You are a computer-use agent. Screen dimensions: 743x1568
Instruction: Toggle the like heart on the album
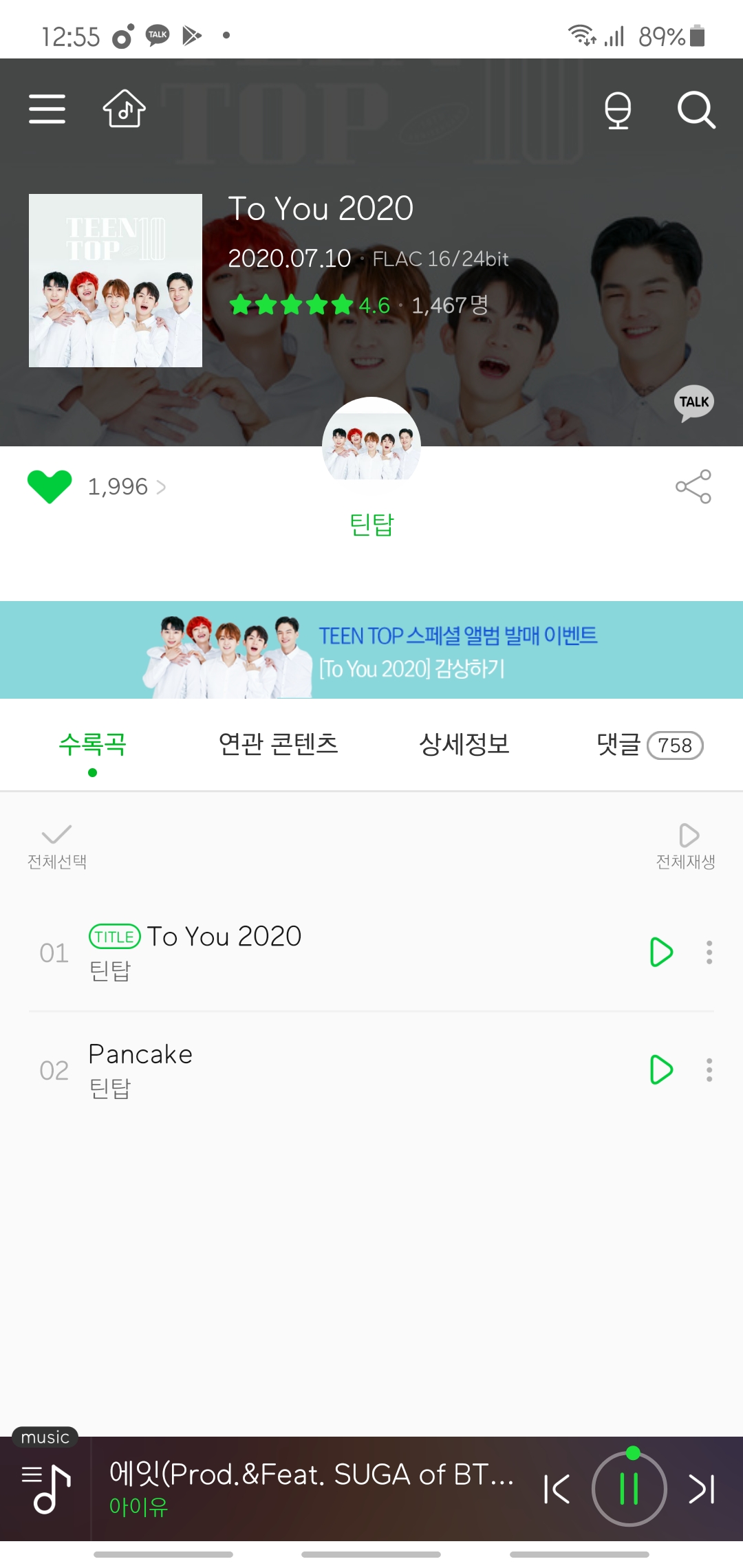click(50, 486)
